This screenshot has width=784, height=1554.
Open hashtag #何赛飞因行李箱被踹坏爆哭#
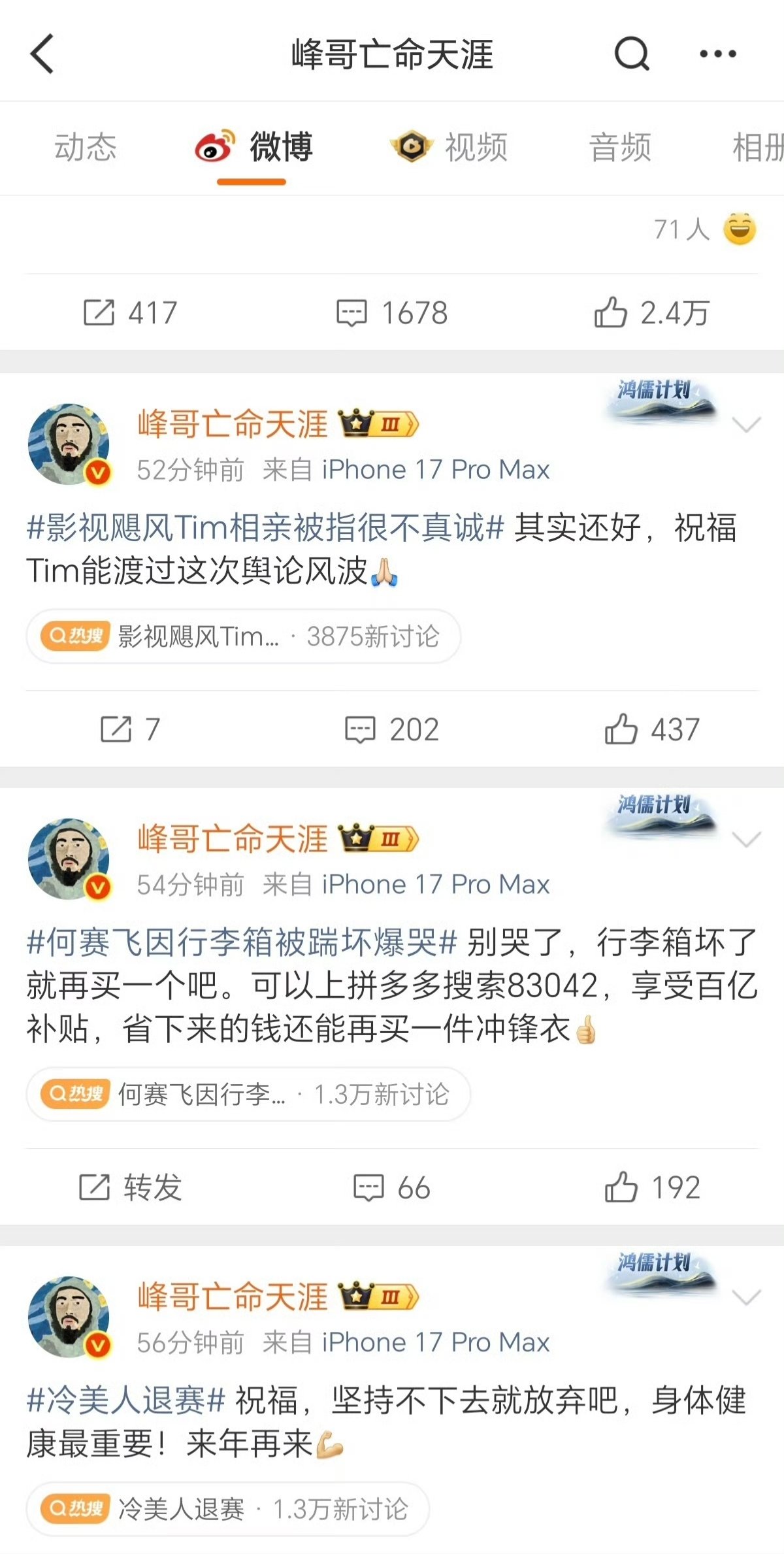242,942
